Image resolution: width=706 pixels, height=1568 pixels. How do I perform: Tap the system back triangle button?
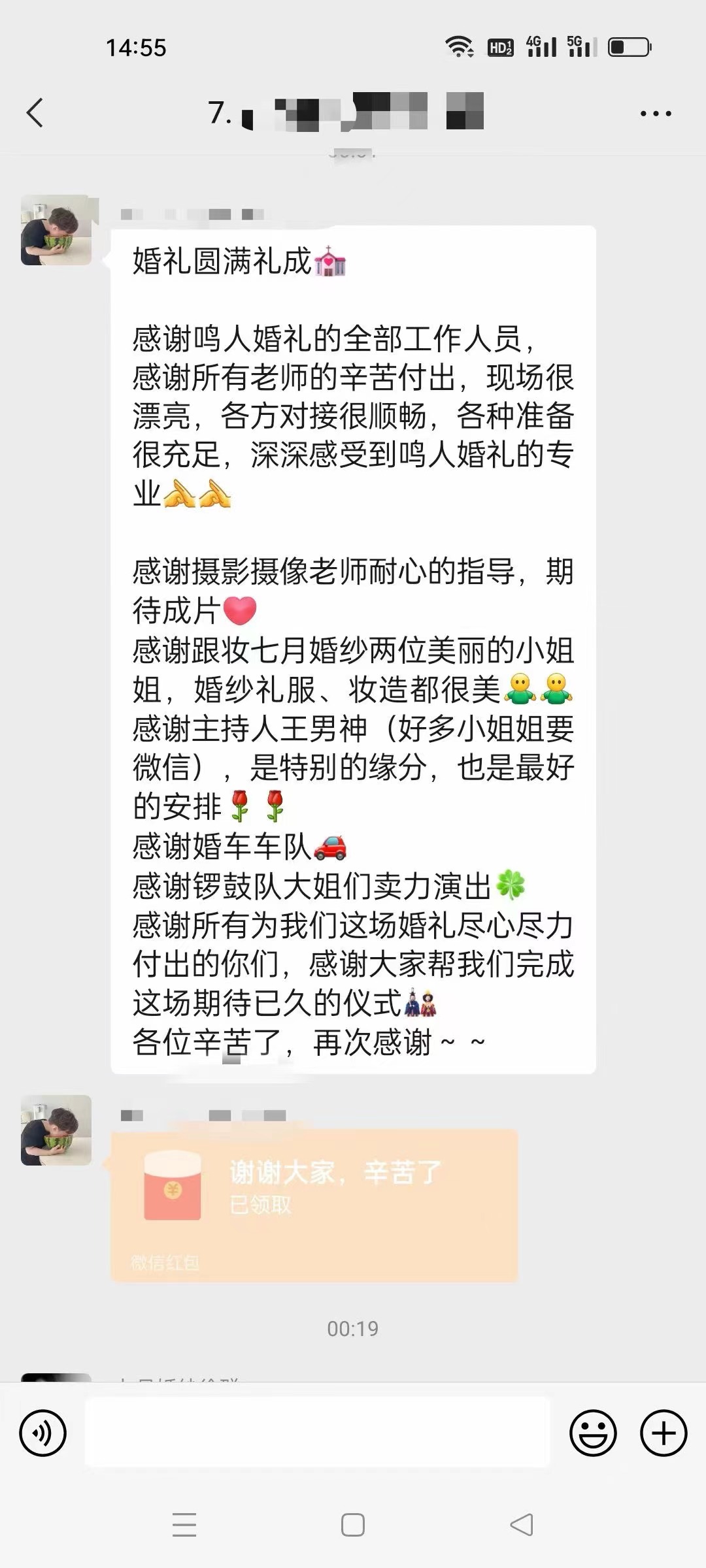point(522,1525)
